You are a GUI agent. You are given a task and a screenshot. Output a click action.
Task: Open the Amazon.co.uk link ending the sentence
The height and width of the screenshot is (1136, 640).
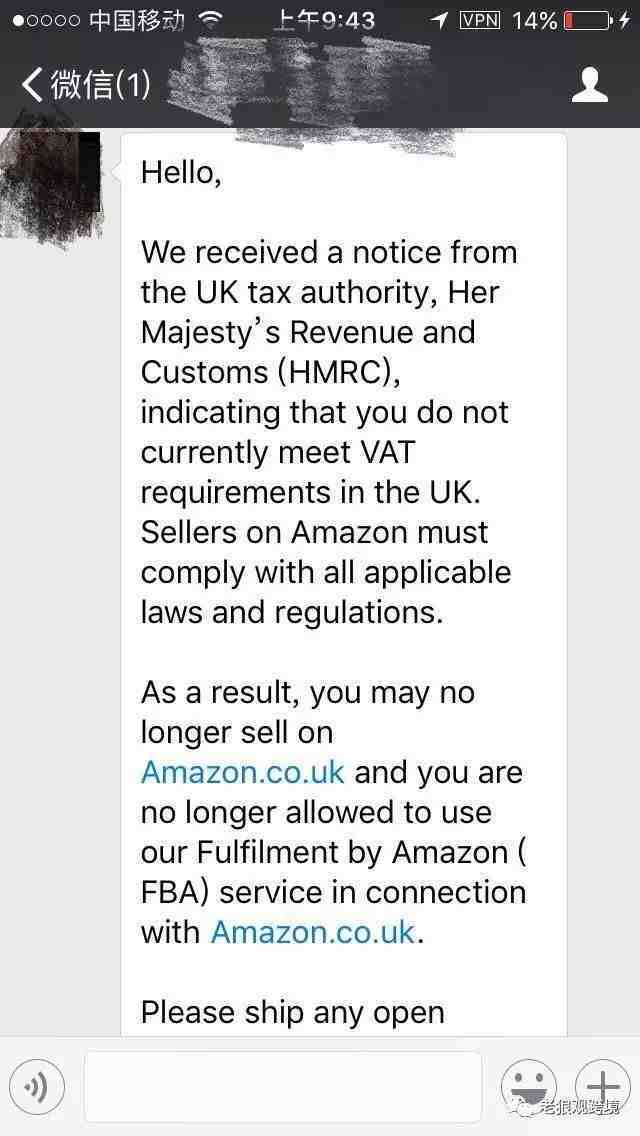(312, 932)
